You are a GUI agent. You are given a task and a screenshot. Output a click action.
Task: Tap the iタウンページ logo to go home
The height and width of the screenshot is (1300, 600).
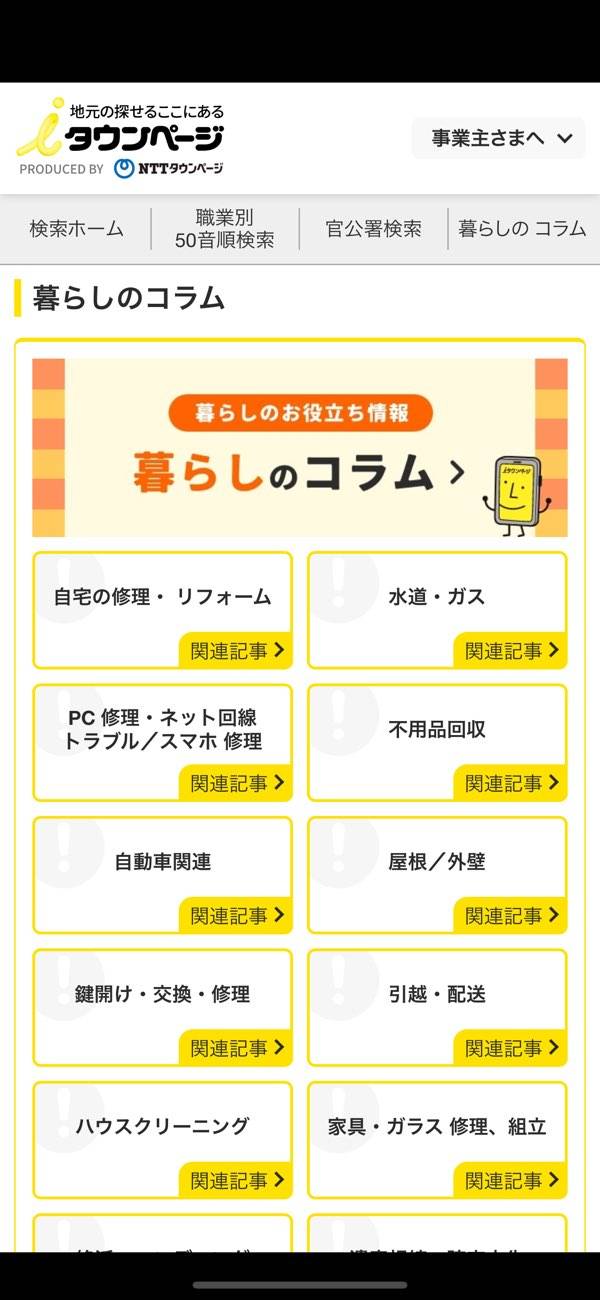[x=120, y=138]
